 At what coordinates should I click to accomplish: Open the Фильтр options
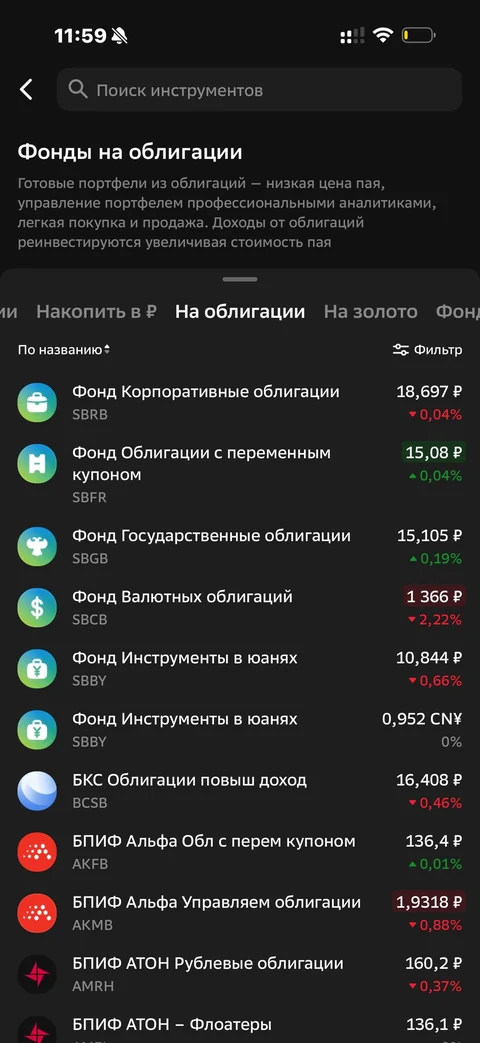click(x=427, y=350)
